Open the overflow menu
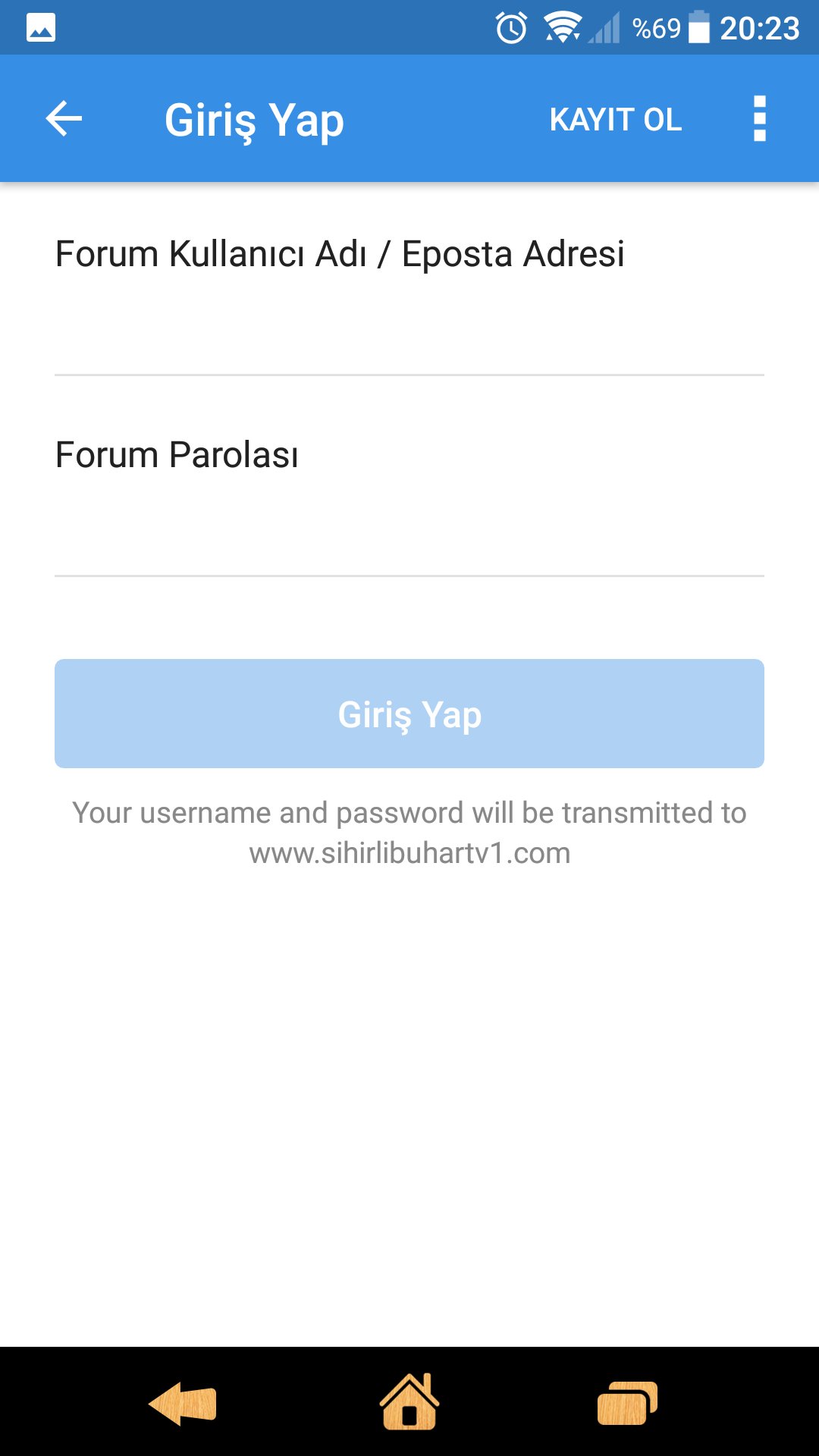Image resolution: width=819 pixels, height=1456 pixels. pos(759,119)
